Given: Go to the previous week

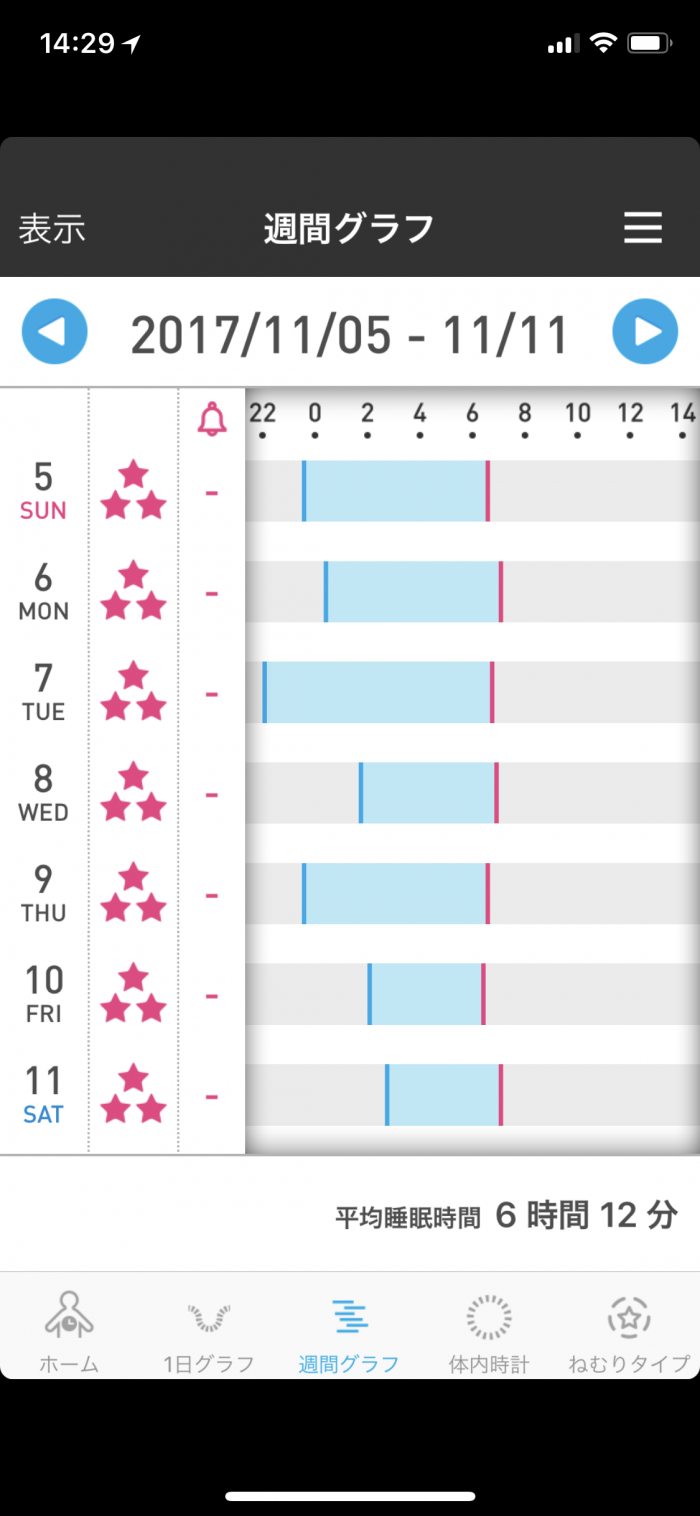Looking at the screenshot, I should (55, 331).
